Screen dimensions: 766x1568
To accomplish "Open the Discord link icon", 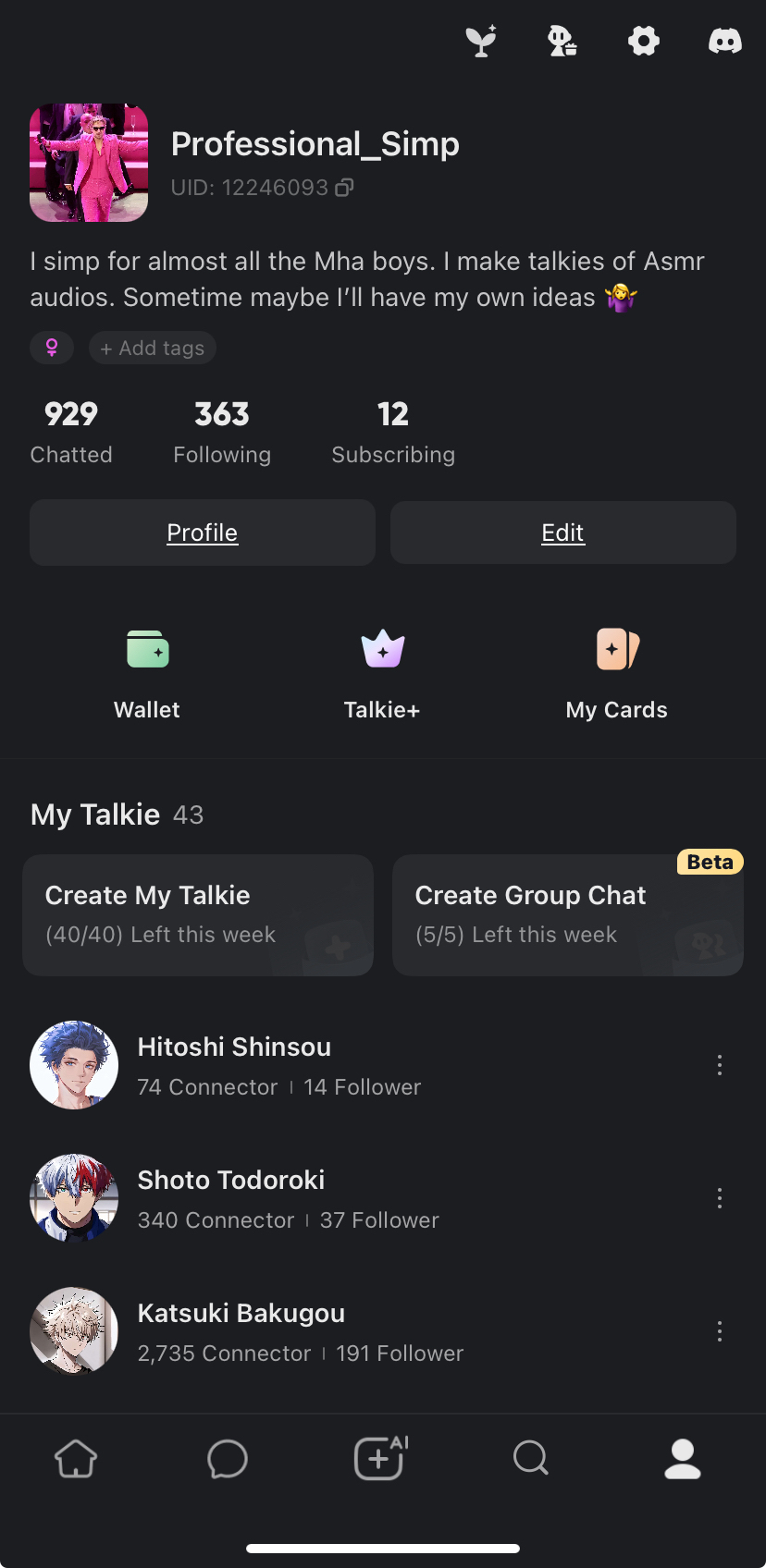I will click(x=724, y=41).
